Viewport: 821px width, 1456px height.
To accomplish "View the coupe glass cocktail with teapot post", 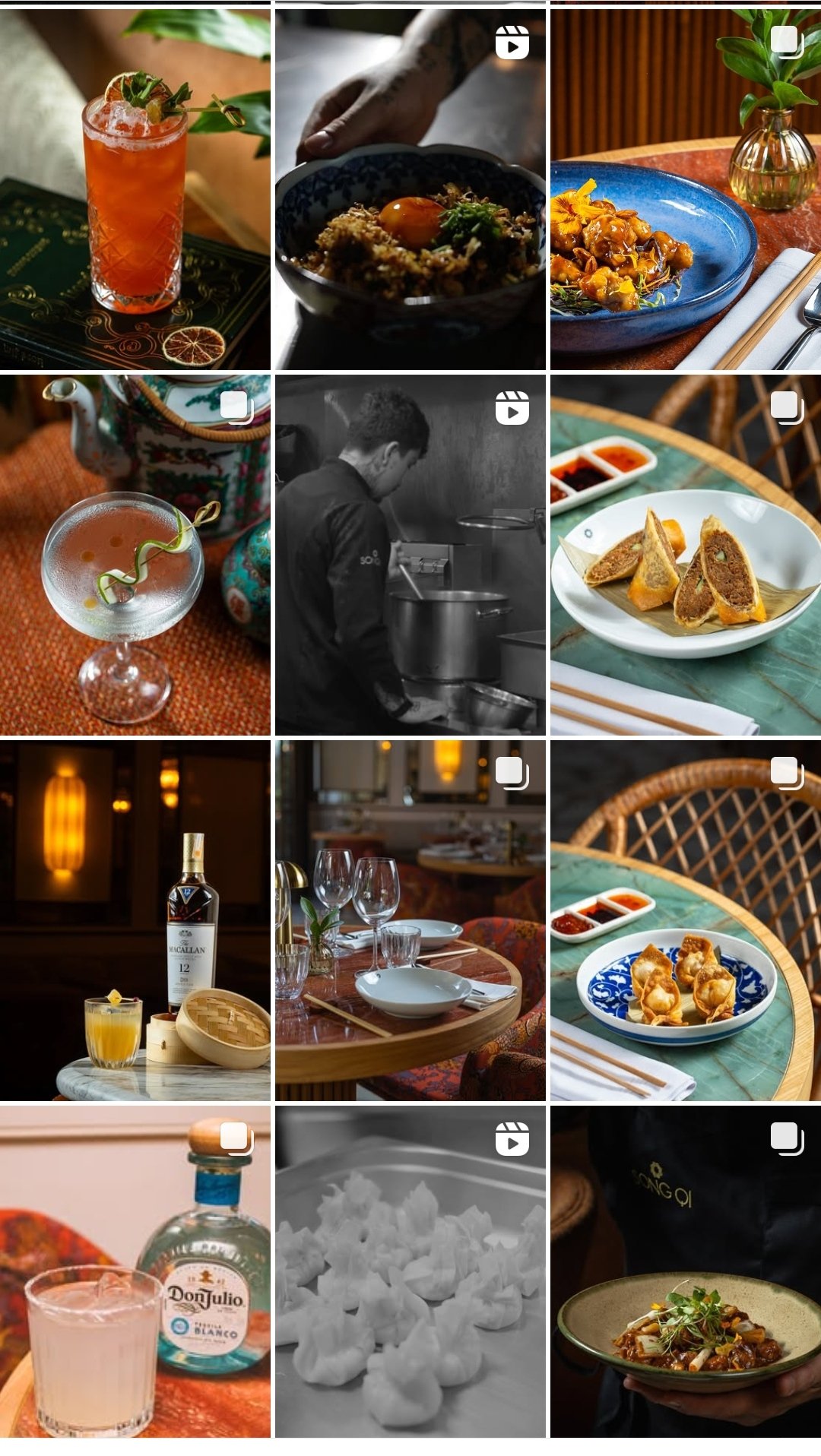I will click(x=135, y=554).
